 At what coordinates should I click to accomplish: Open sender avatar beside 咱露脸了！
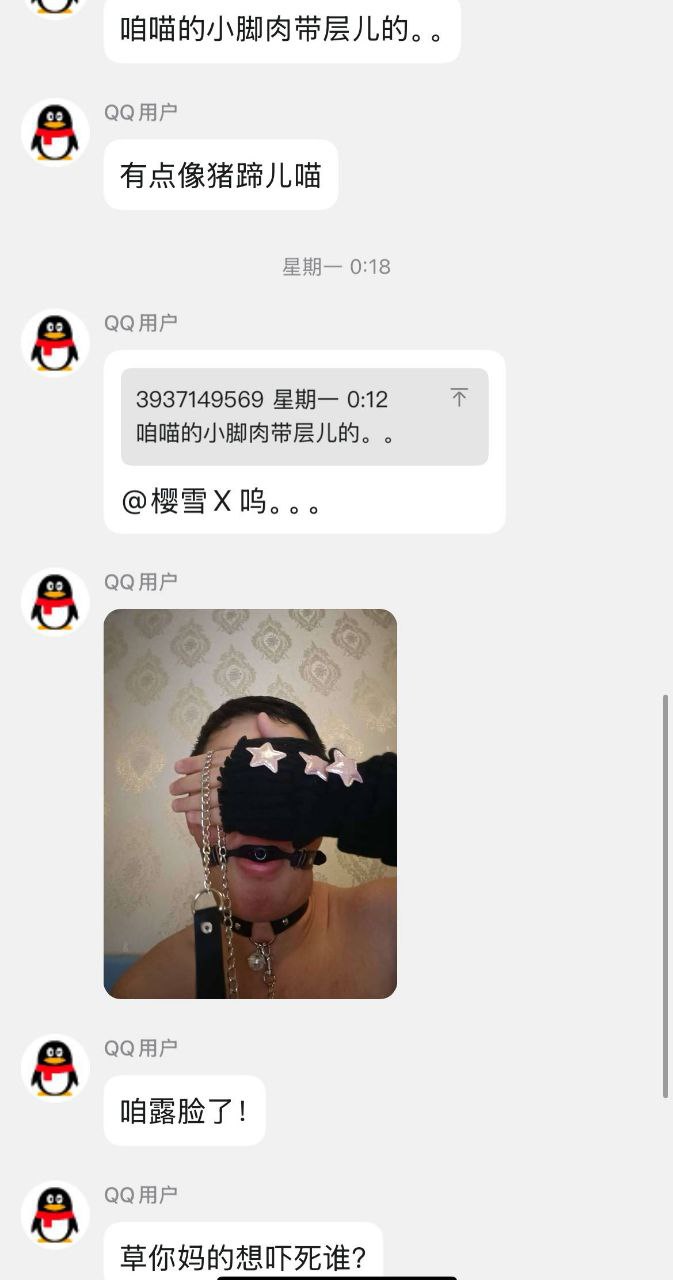pyautogui.click(x=55, y=1068)
